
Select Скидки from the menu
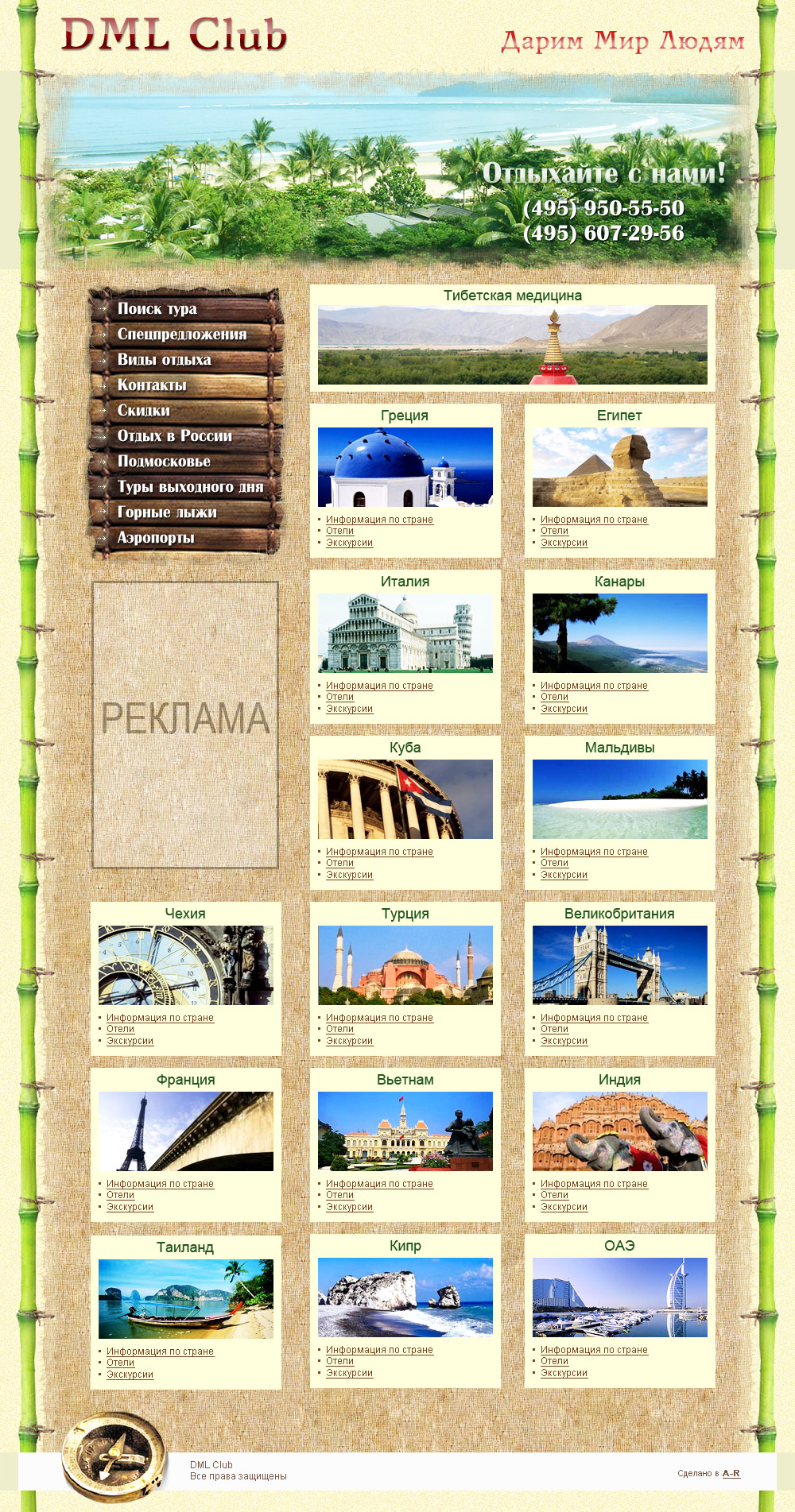tap(143, 411)
